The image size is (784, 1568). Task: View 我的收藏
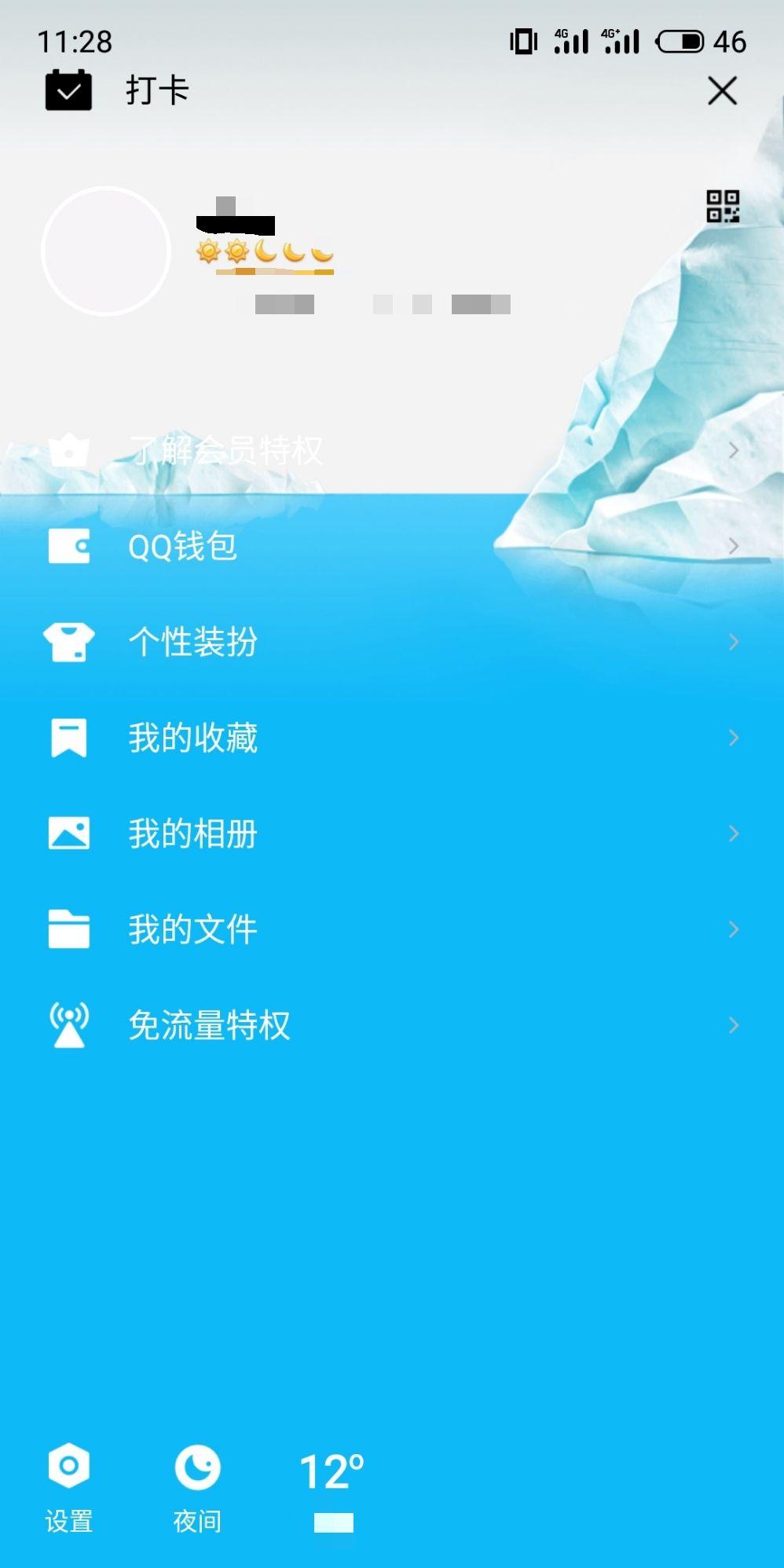[x=392, y=738]
